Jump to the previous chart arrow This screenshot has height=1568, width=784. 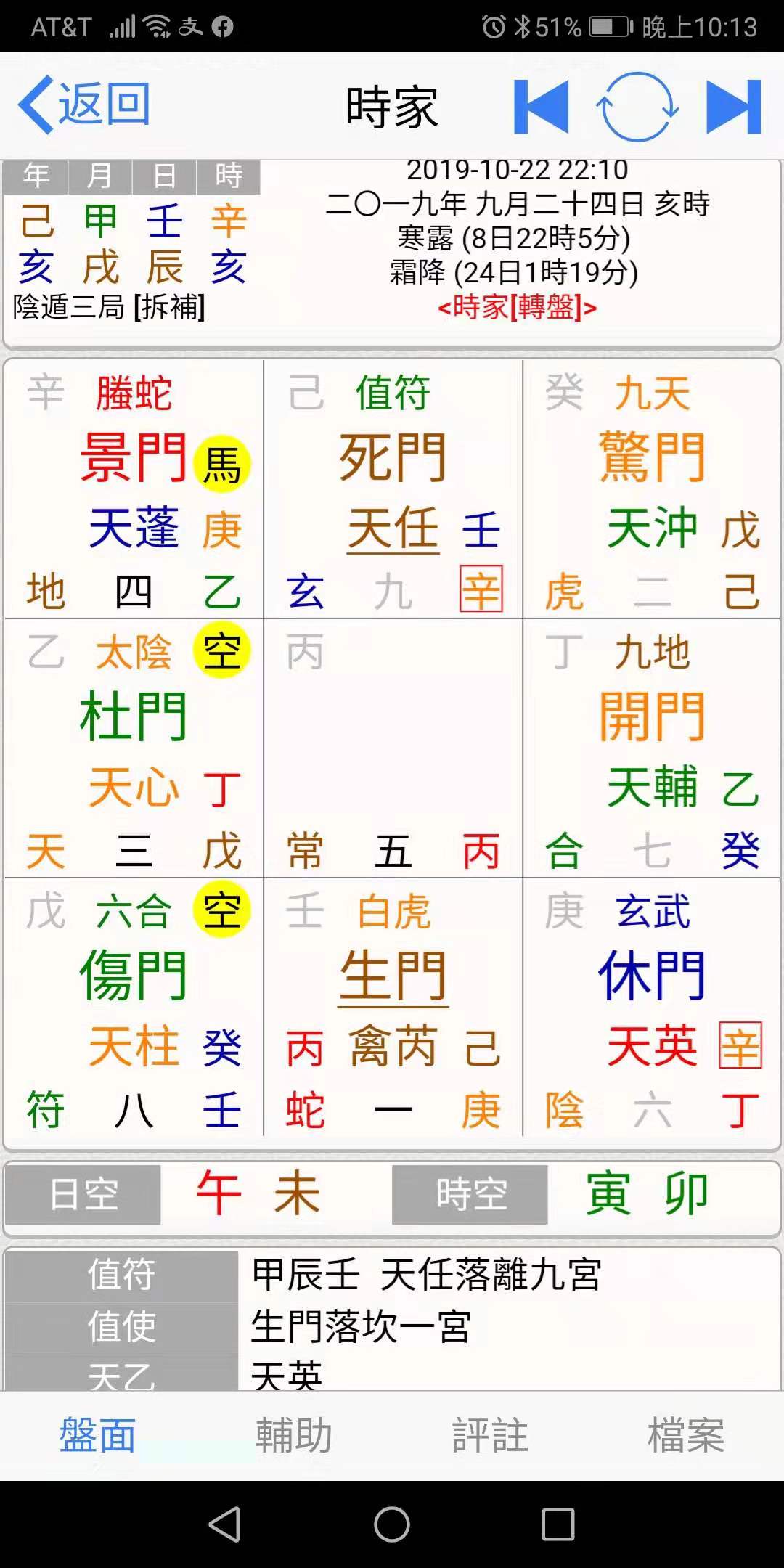pos(541,107)
